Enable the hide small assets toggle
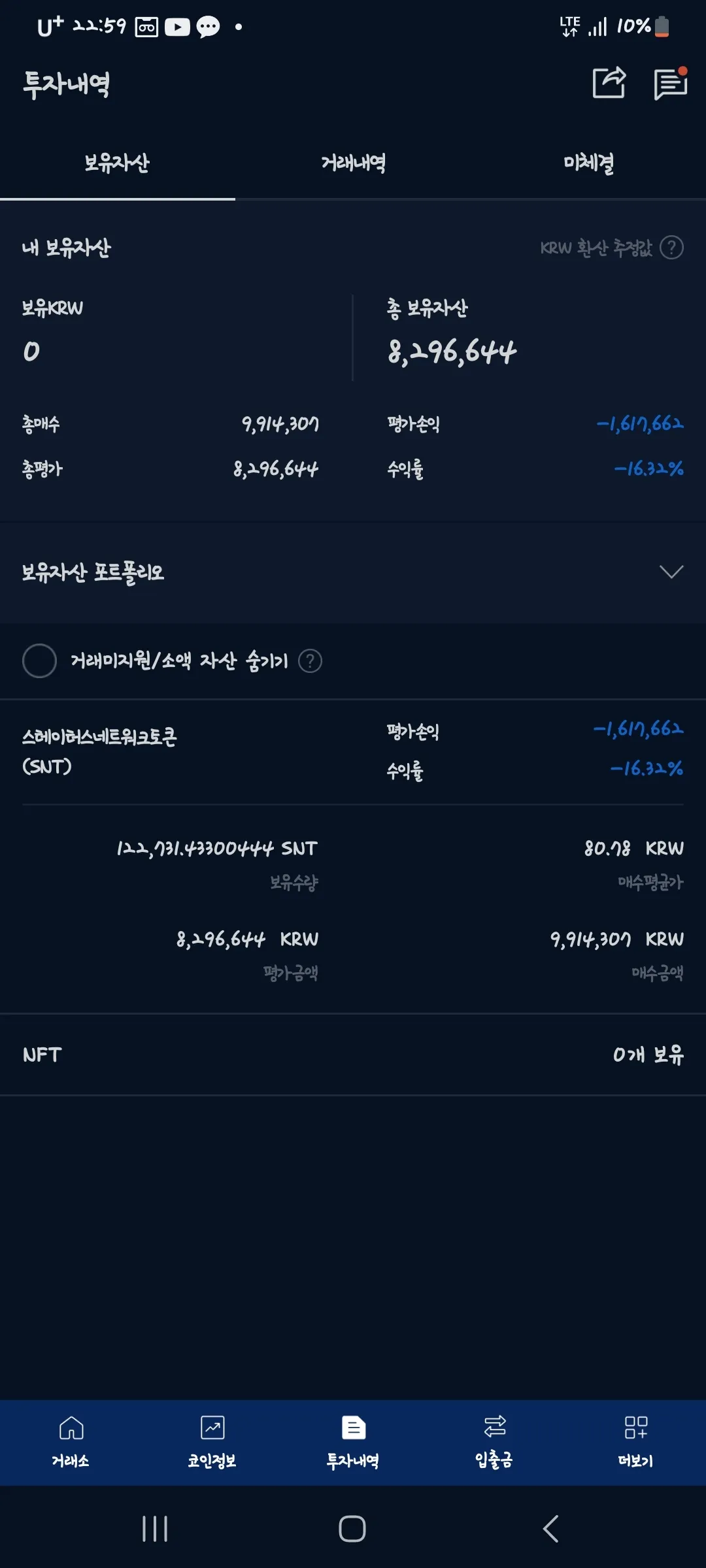706x1568 pixels. tap(39, 661)
